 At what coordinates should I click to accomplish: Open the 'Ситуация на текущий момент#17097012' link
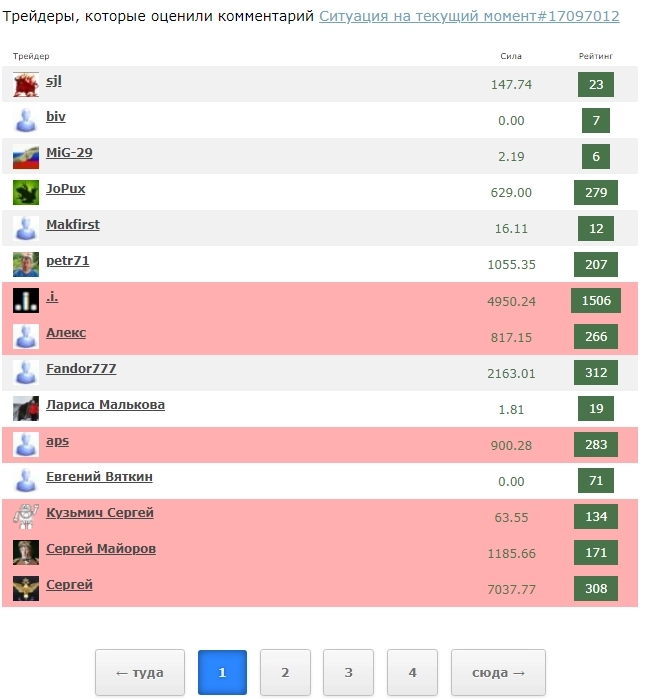point(468,16)
